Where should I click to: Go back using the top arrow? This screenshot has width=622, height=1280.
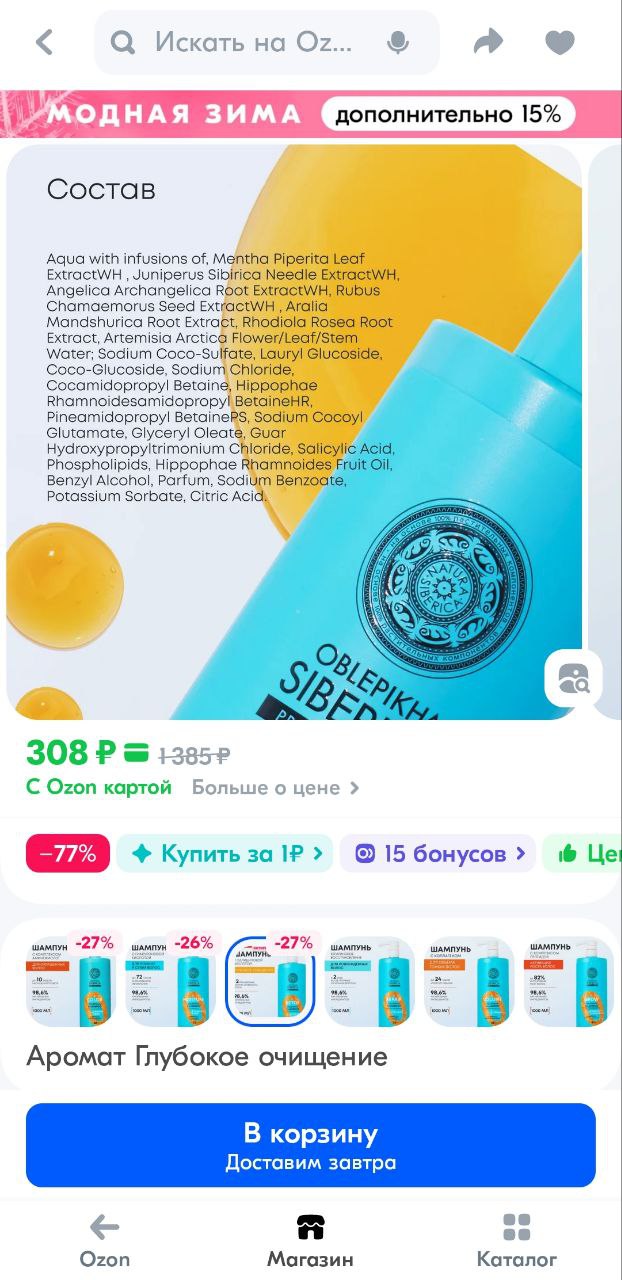point(44,42)
